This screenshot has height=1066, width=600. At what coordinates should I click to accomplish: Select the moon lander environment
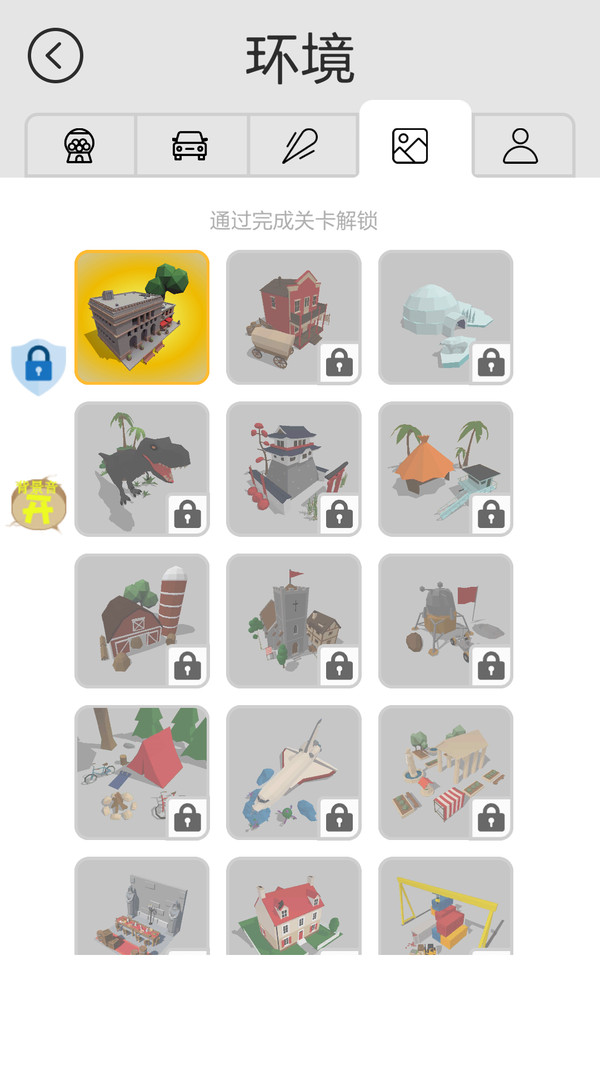pyautogui.click(x=445, y=621)
